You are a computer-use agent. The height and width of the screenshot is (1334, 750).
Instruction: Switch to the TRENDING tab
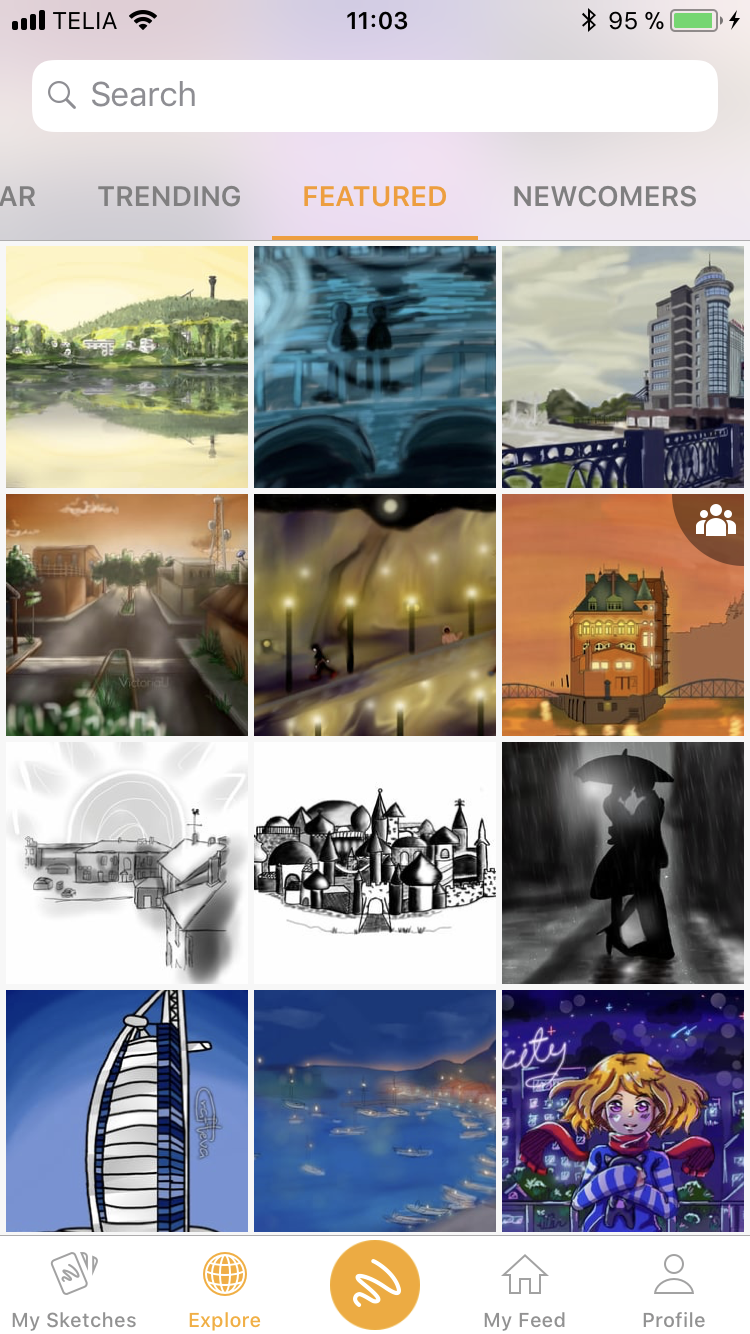point(168,196)
